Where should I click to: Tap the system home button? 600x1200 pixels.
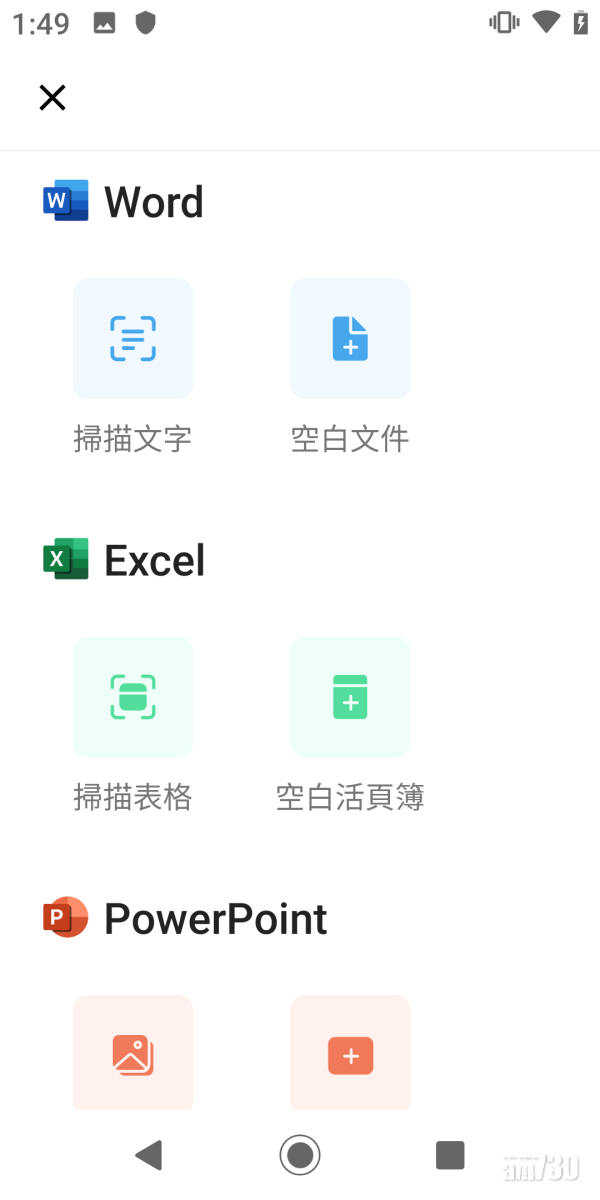pyautogui.click(x=299, y=1155)
